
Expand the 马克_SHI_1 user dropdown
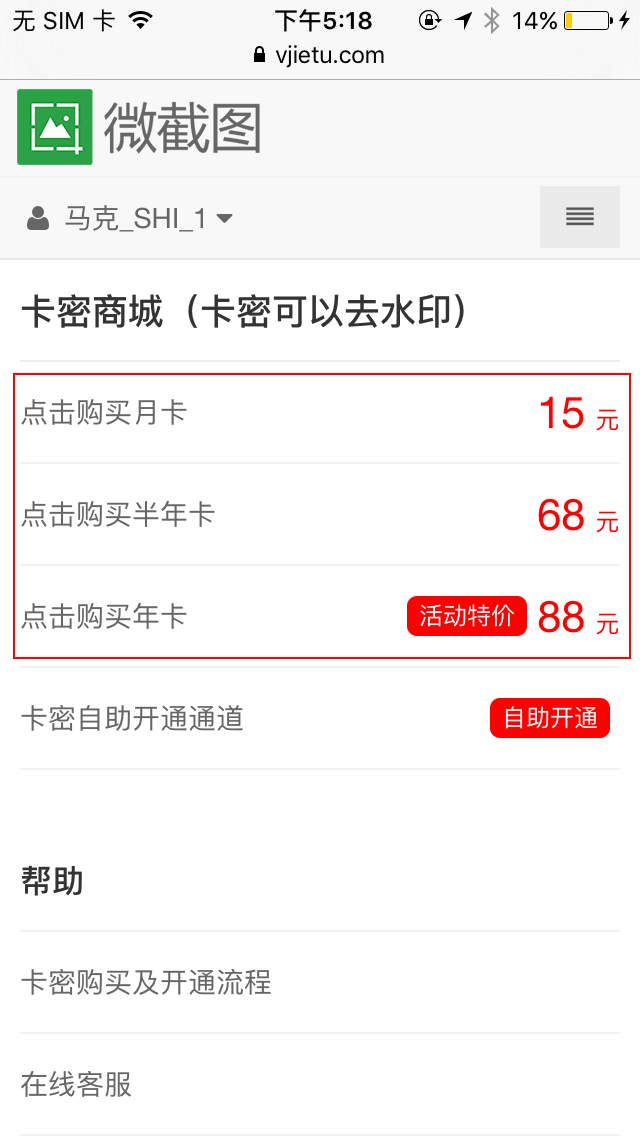[130, 218]
